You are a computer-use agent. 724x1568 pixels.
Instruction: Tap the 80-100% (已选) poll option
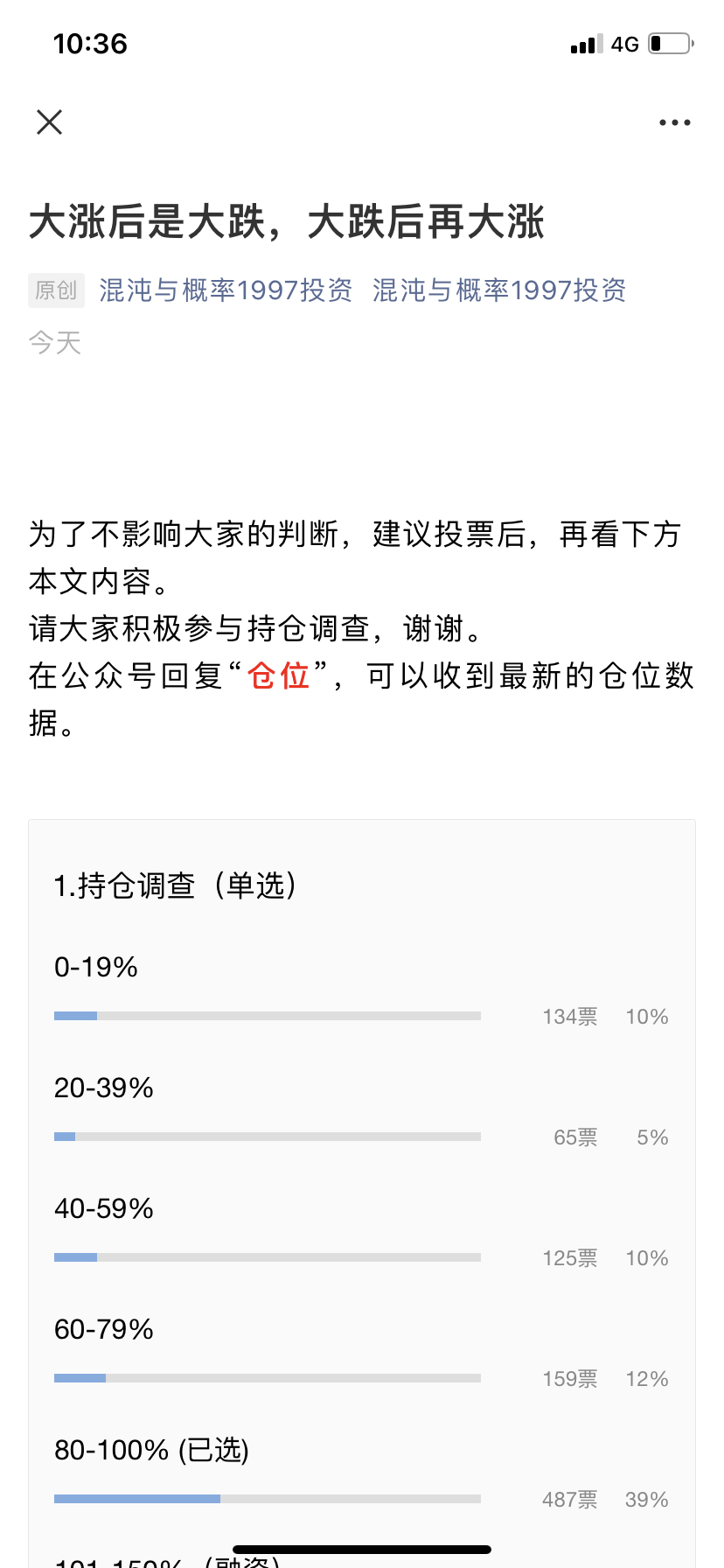[x=151, y=1451]
